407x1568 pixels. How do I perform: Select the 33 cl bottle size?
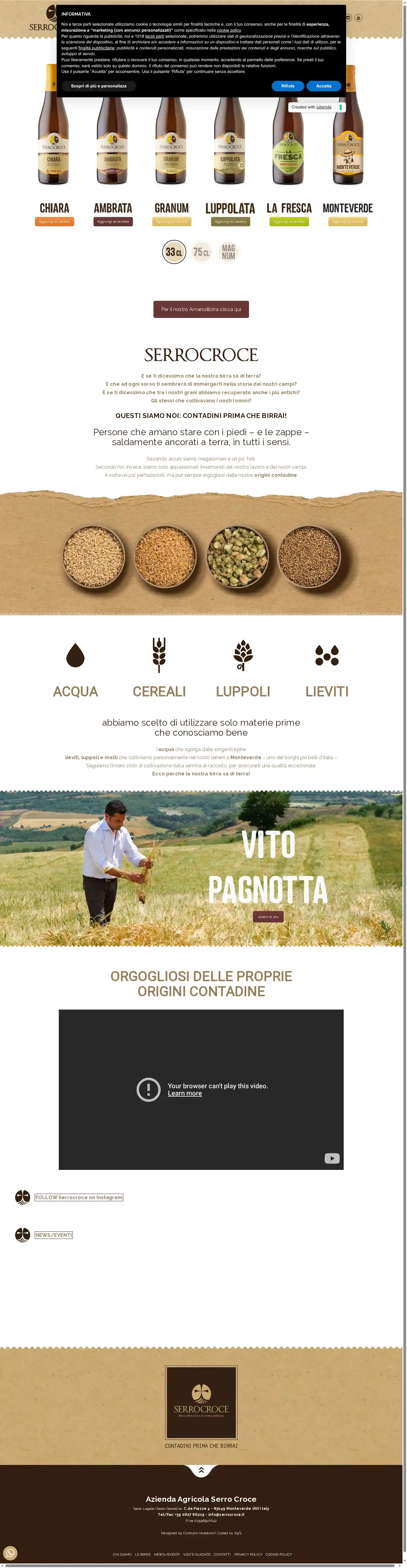point(174,252)
